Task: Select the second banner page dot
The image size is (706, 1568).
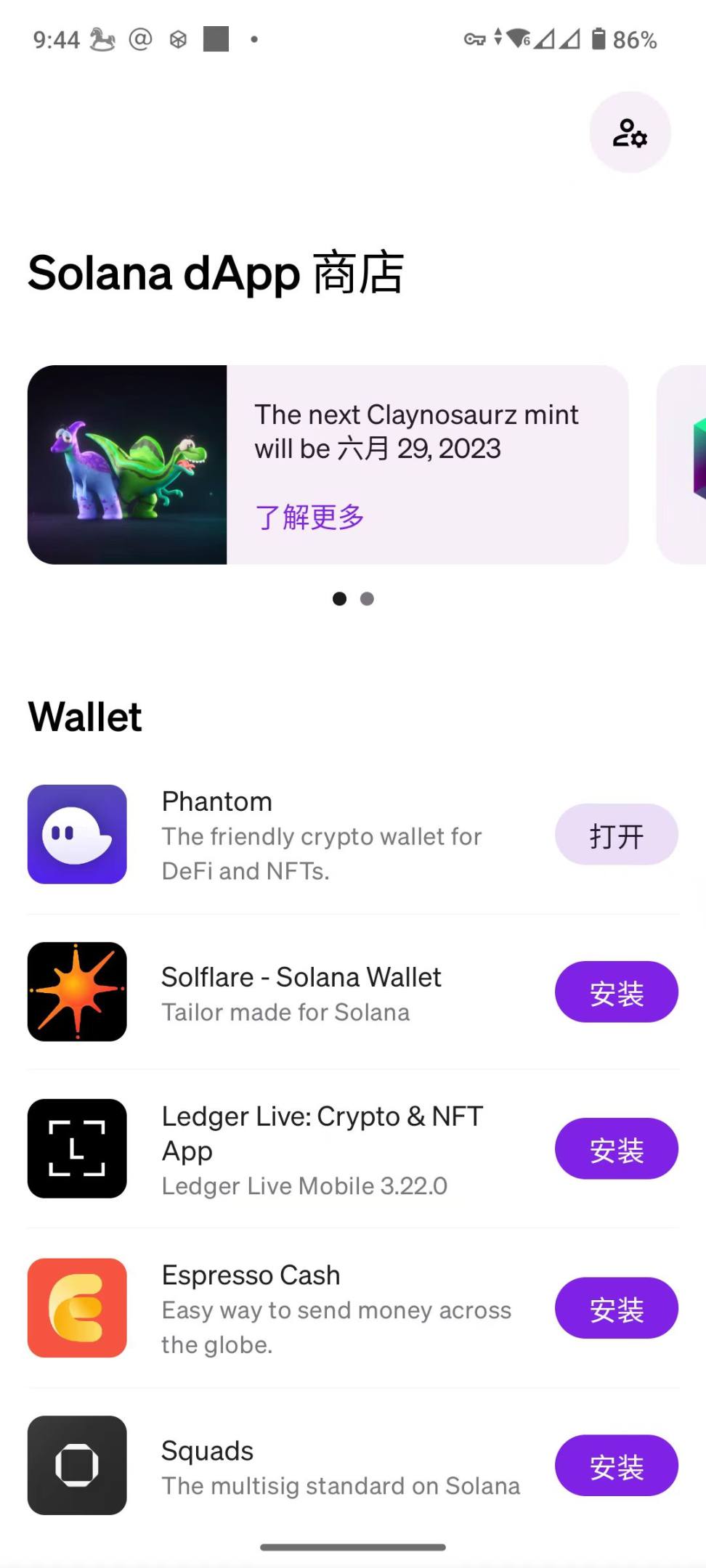Action: 367,599
